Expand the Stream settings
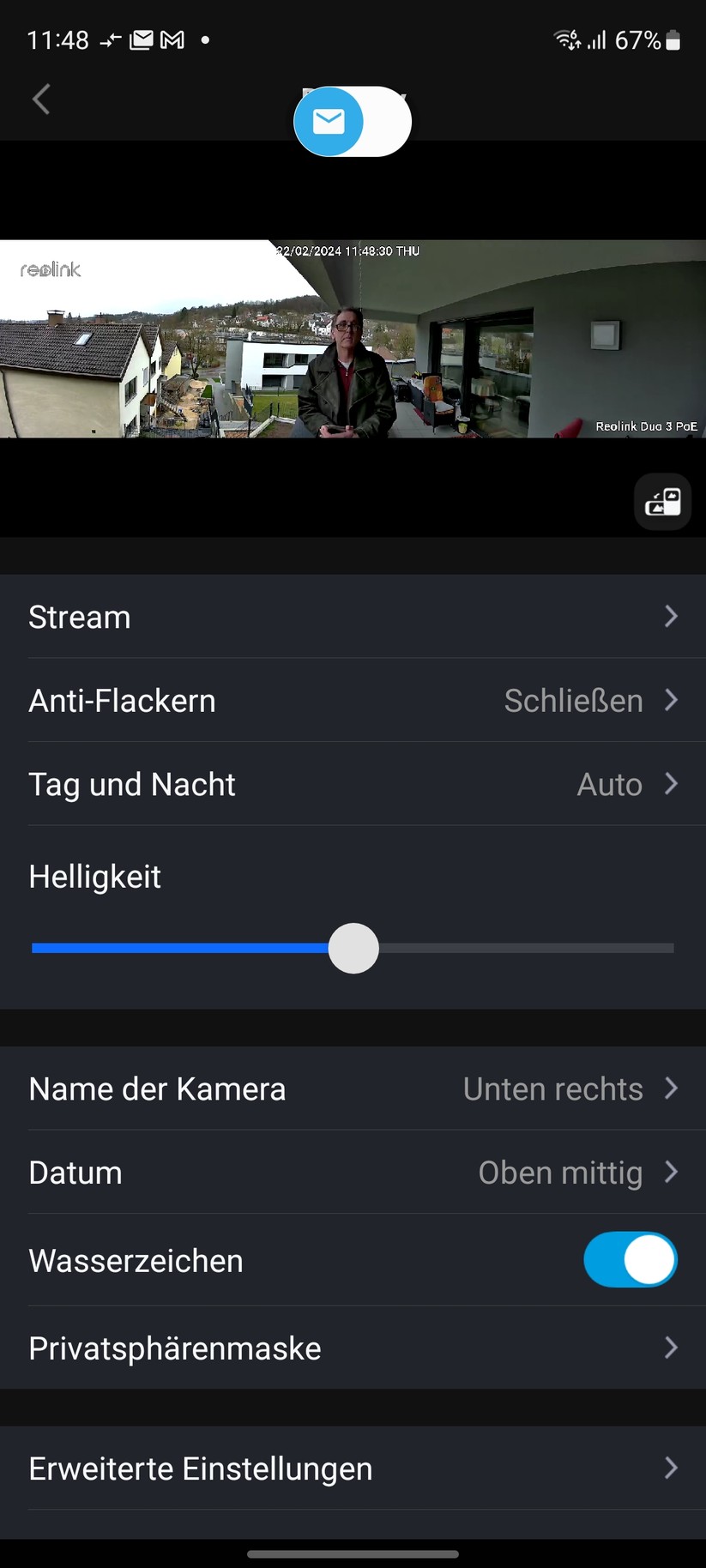The width and height of the screenshot is (706, 1568). [x=353, y=617]
